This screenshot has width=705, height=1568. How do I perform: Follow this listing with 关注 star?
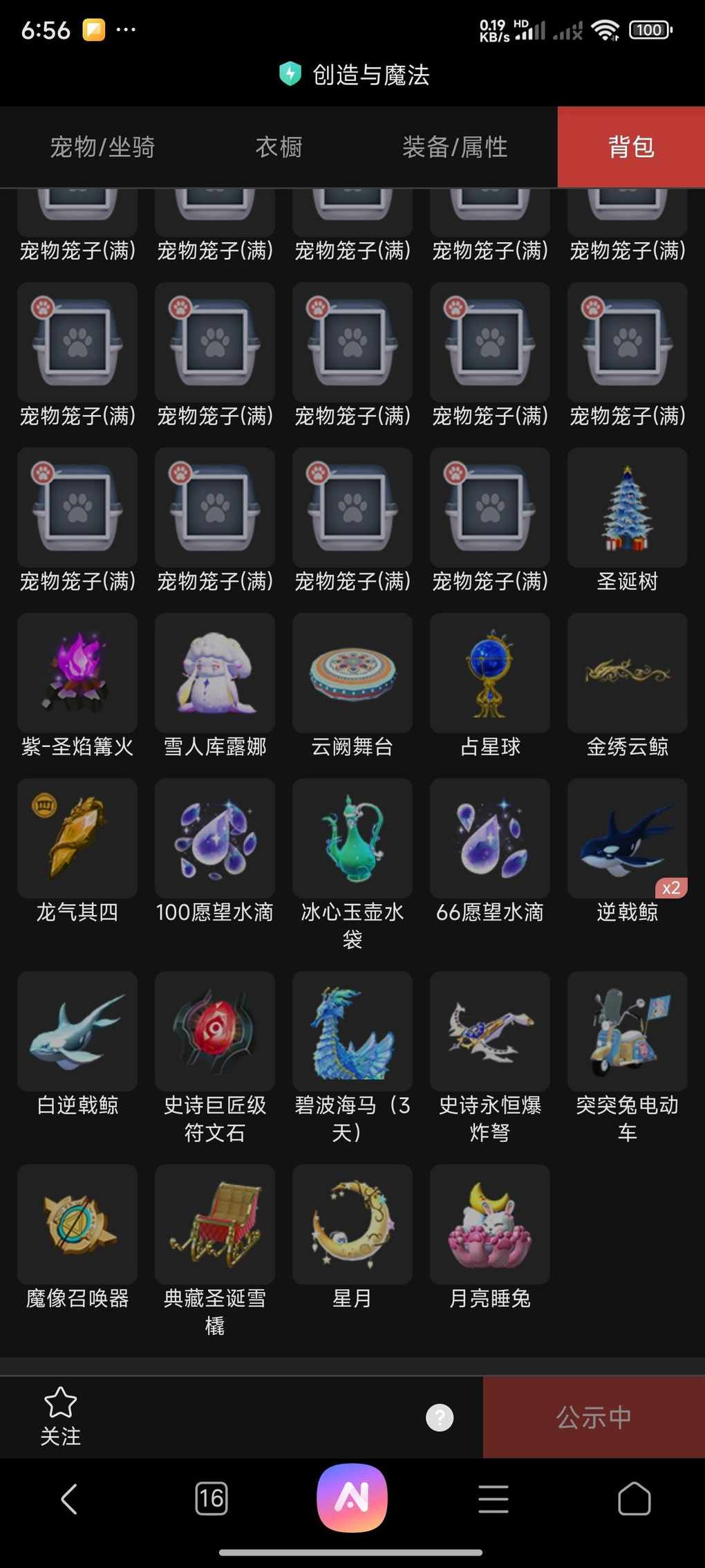[60, 1417]
